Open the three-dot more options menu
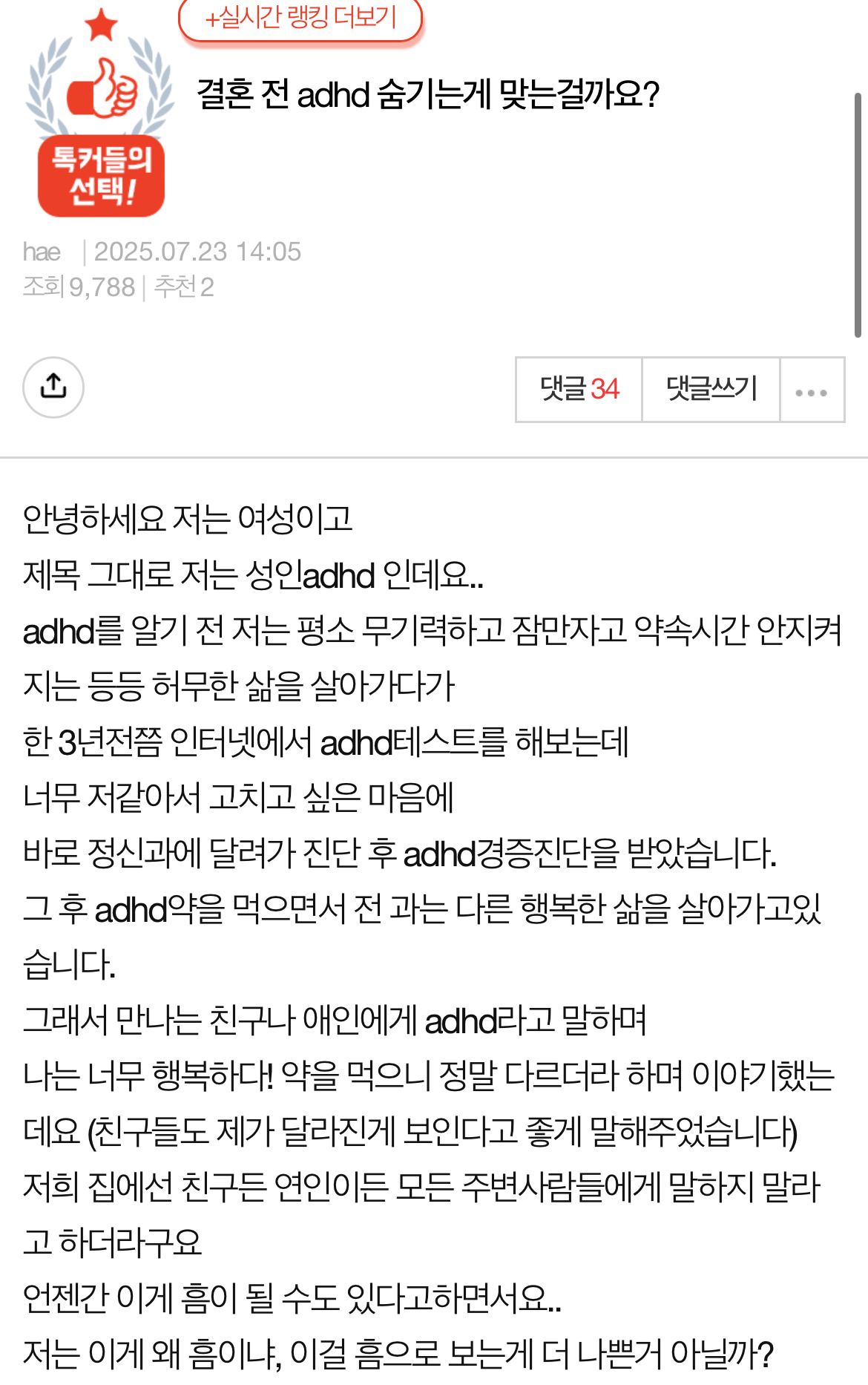The width and height of the screenshot is (868, 1385). click(812, 391)
